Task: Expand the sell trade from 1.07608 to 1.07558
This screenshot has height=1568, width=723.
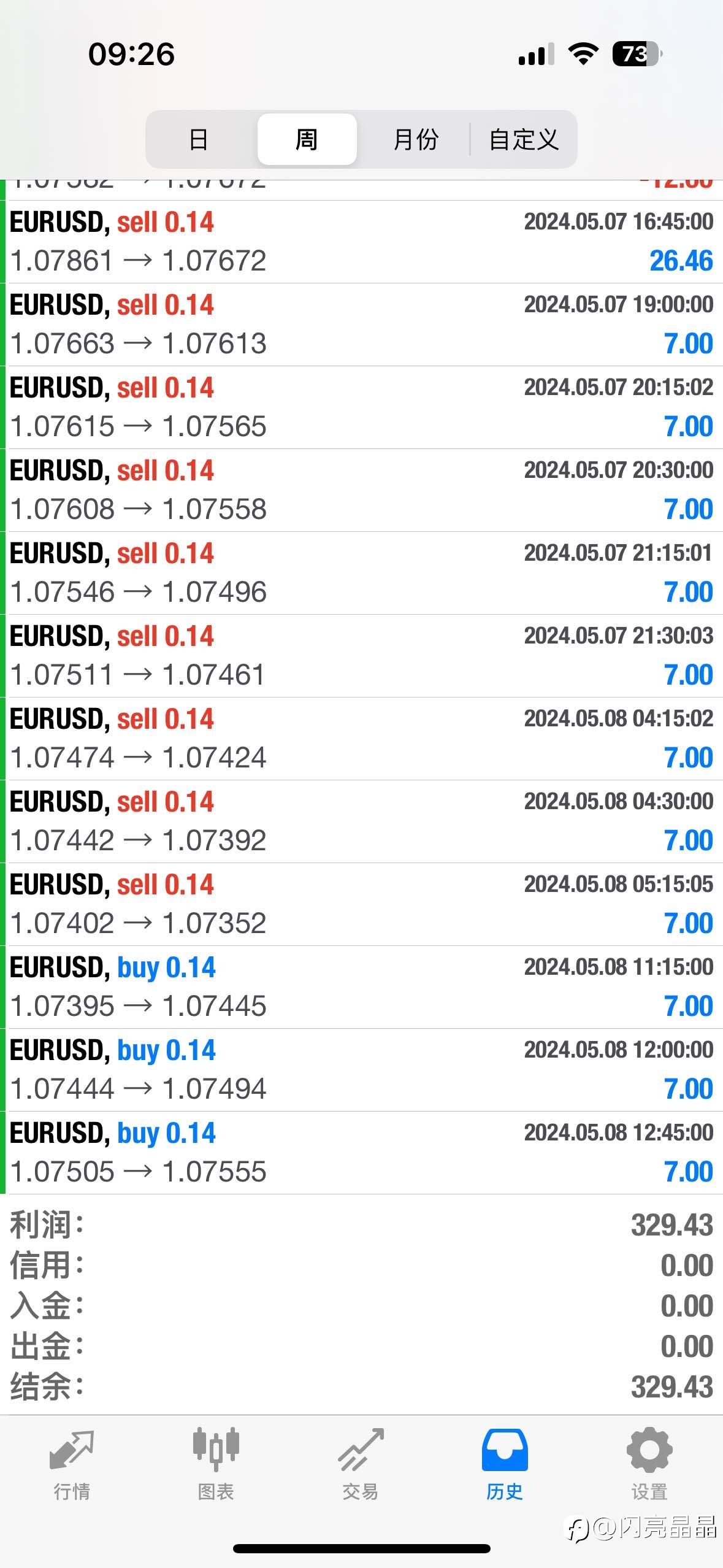Action: click(361, 490)
